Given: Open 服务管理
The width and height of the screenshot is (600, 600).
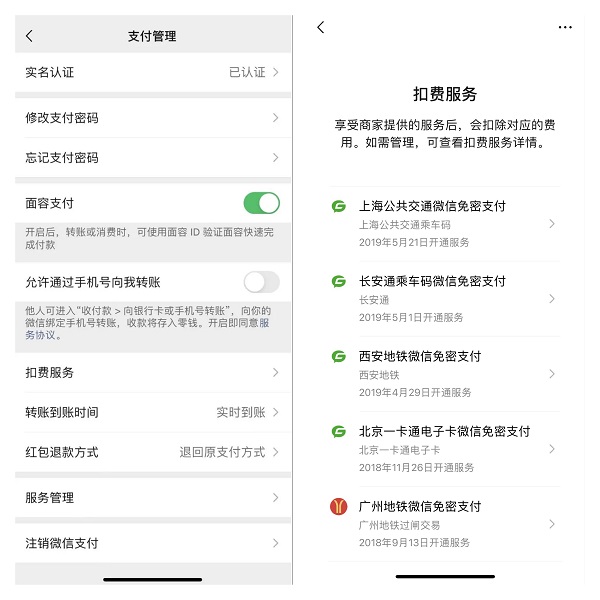Looking at the screenshot, I should pyautogui.click(x=152, y=497).
